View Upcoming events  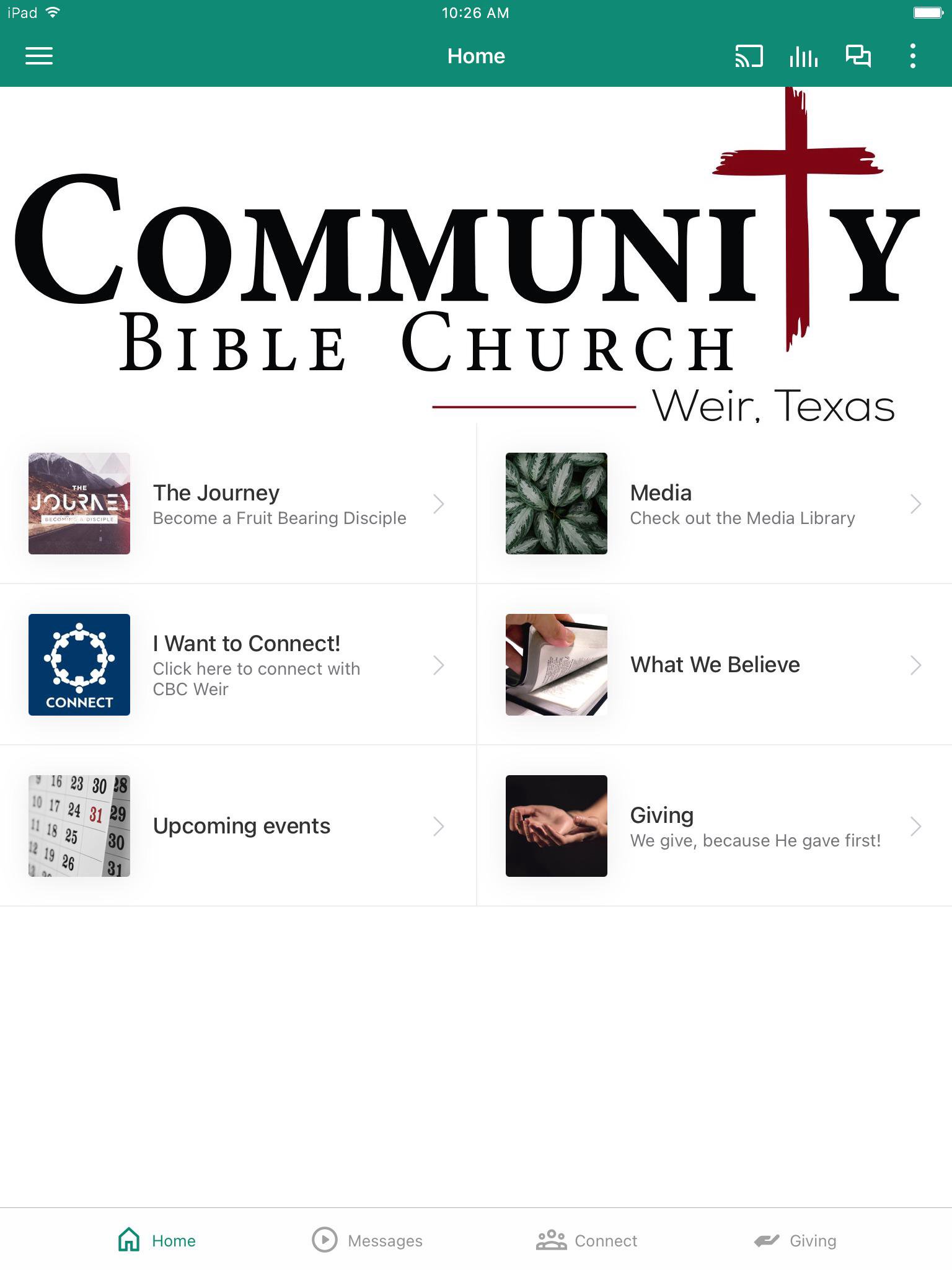tap(238, 826)
